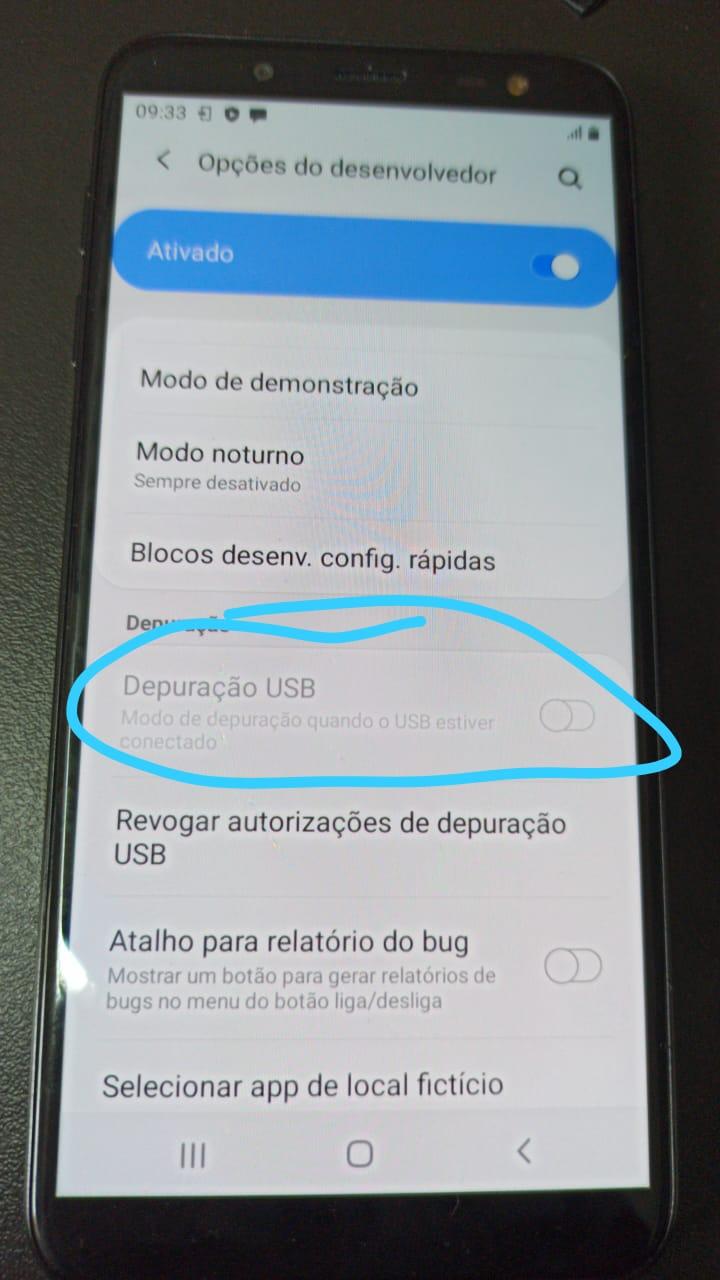
Task: Turn off the Ativado developer options switch
Action: [x=556, y=267]
